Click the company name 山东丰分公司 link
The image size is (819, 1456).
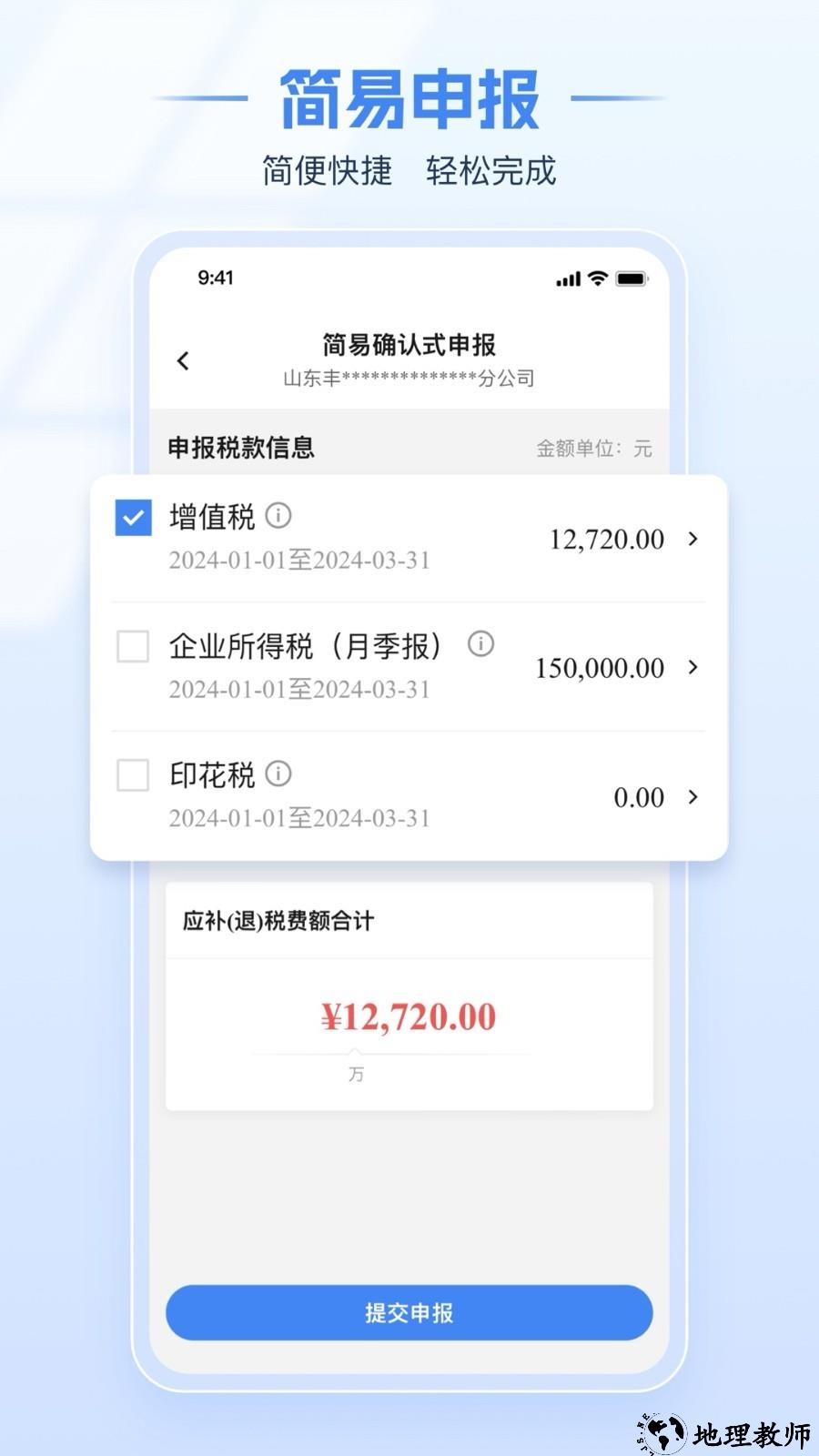[409, 379]
